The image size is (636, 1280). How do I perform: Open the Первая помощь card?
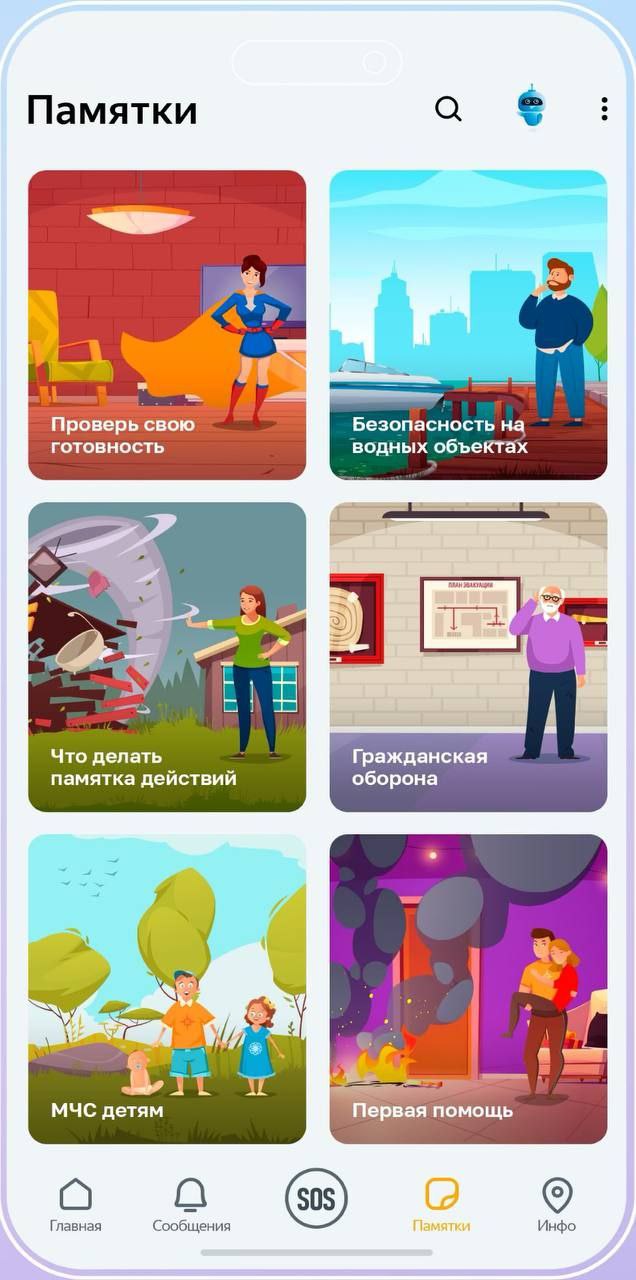pos(468,989)
